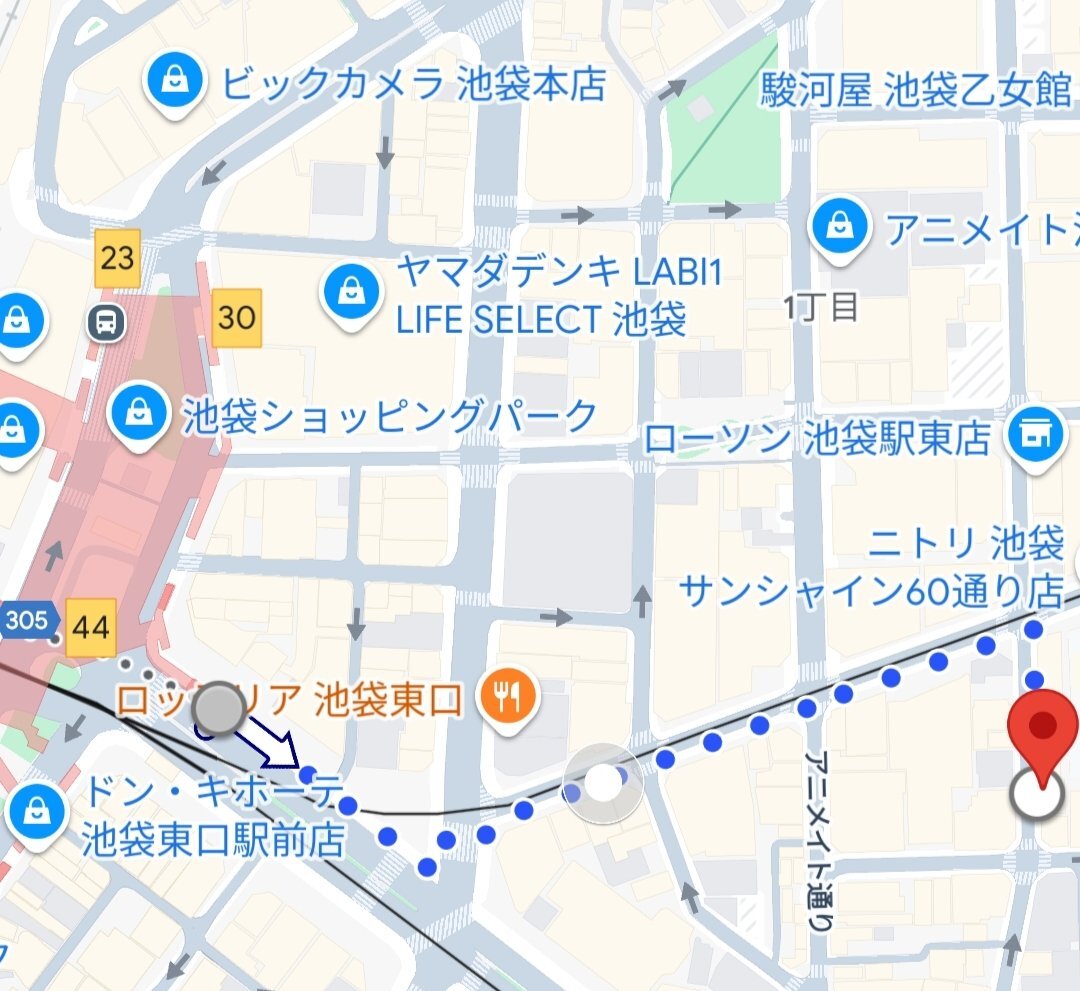This screenshot has width=1080, height=991.
Task: Select station exit 44 marker
Action: pyautogui.click(x=91, y=628)
